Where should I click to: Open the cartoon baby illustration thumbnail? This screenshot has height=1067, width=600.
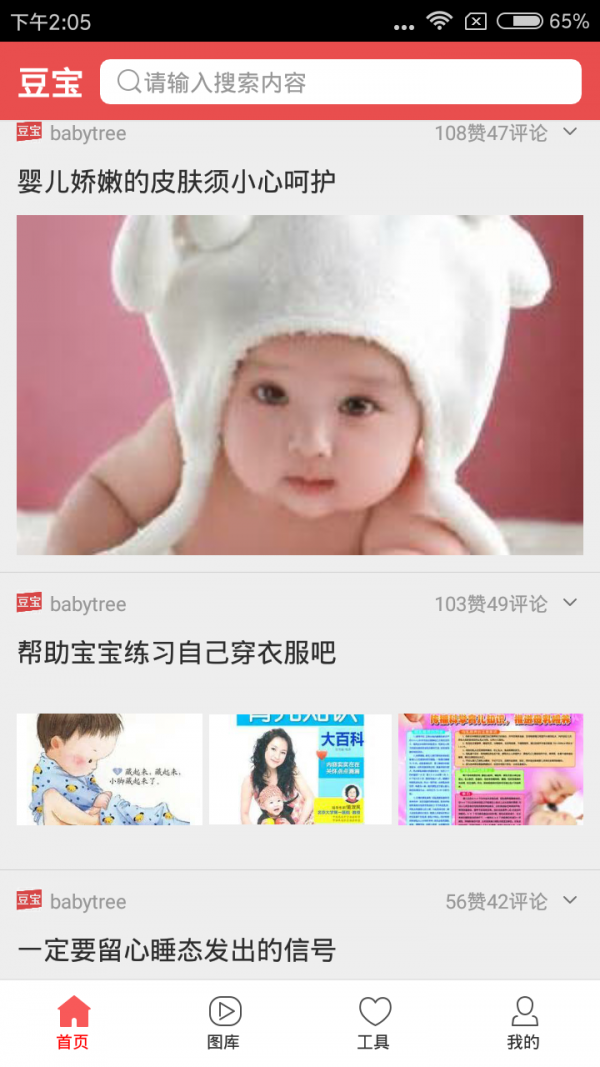pos(109,769)
